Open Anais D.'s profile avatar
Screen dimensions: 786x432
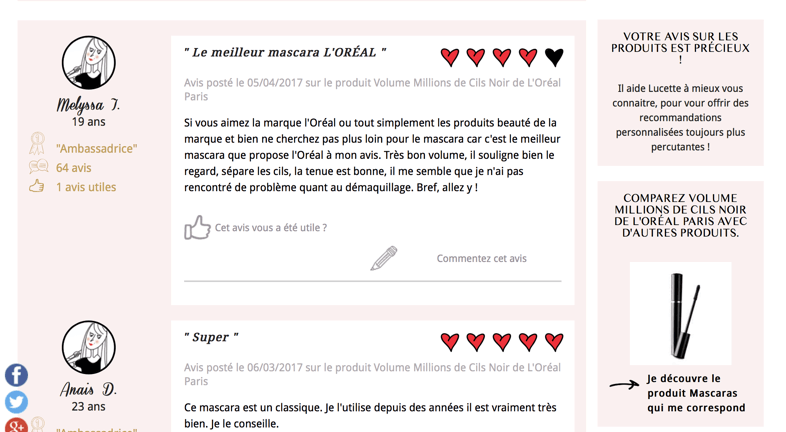(x=89, y=347)
